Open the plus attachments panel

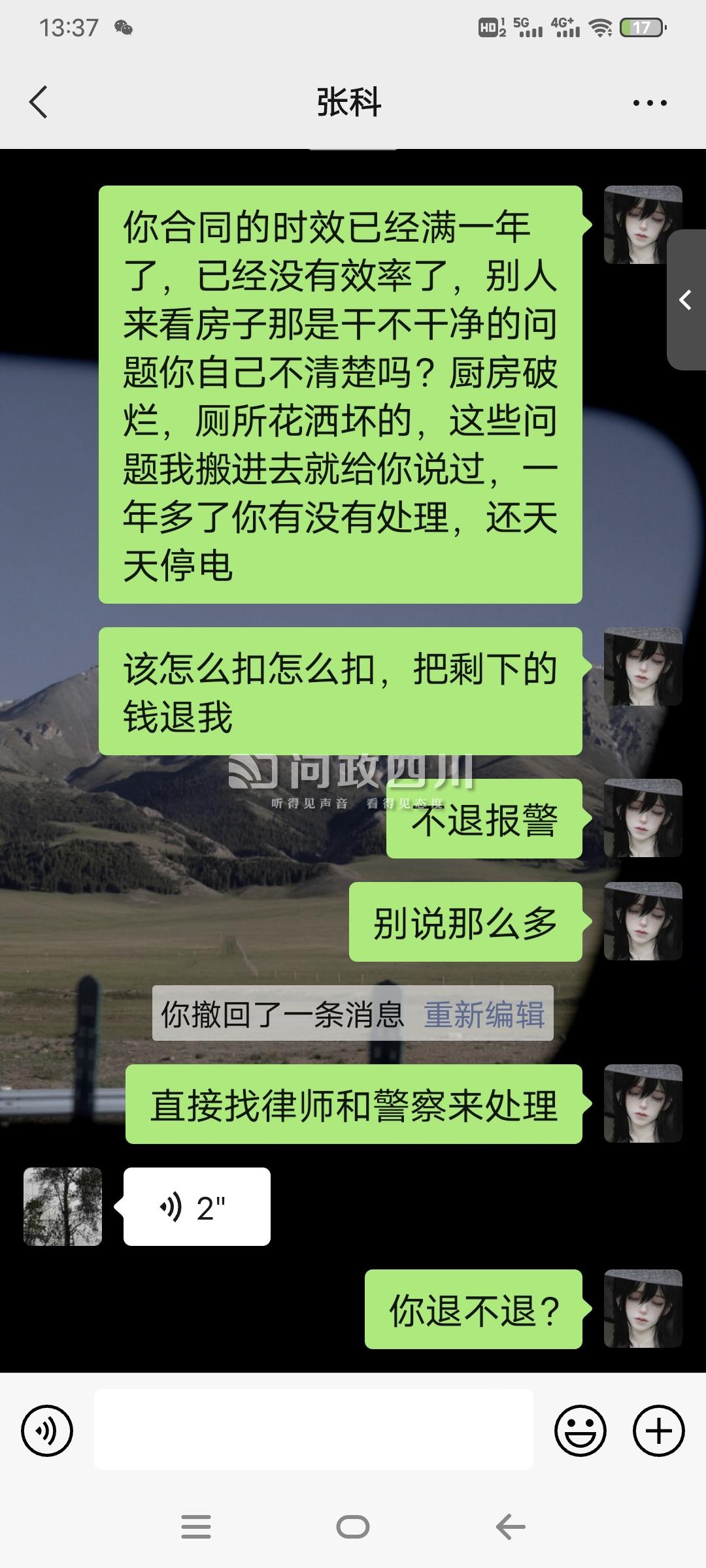coord(658,1430)
